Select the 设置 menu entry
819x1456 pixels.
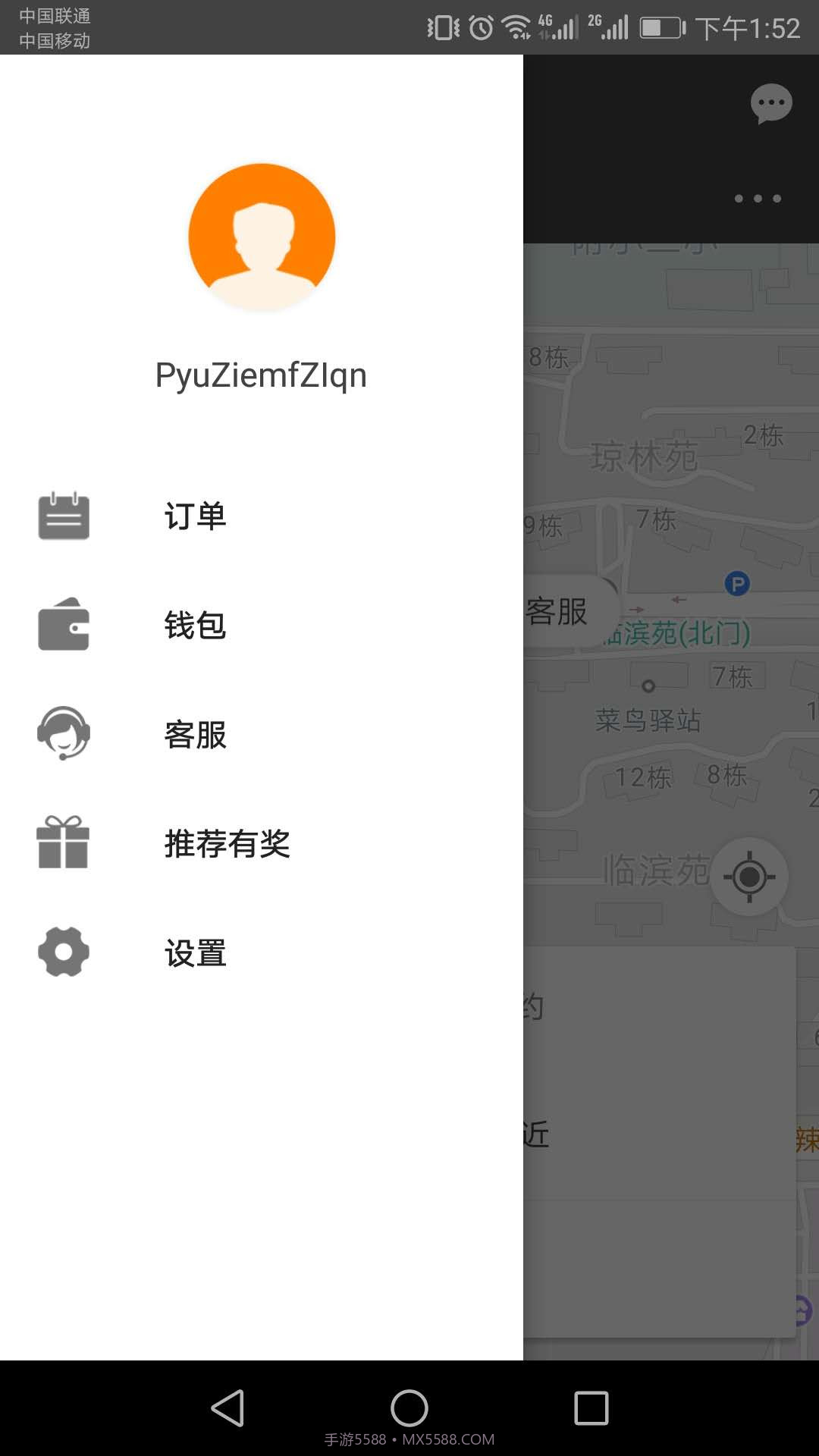tap(195, 953)
